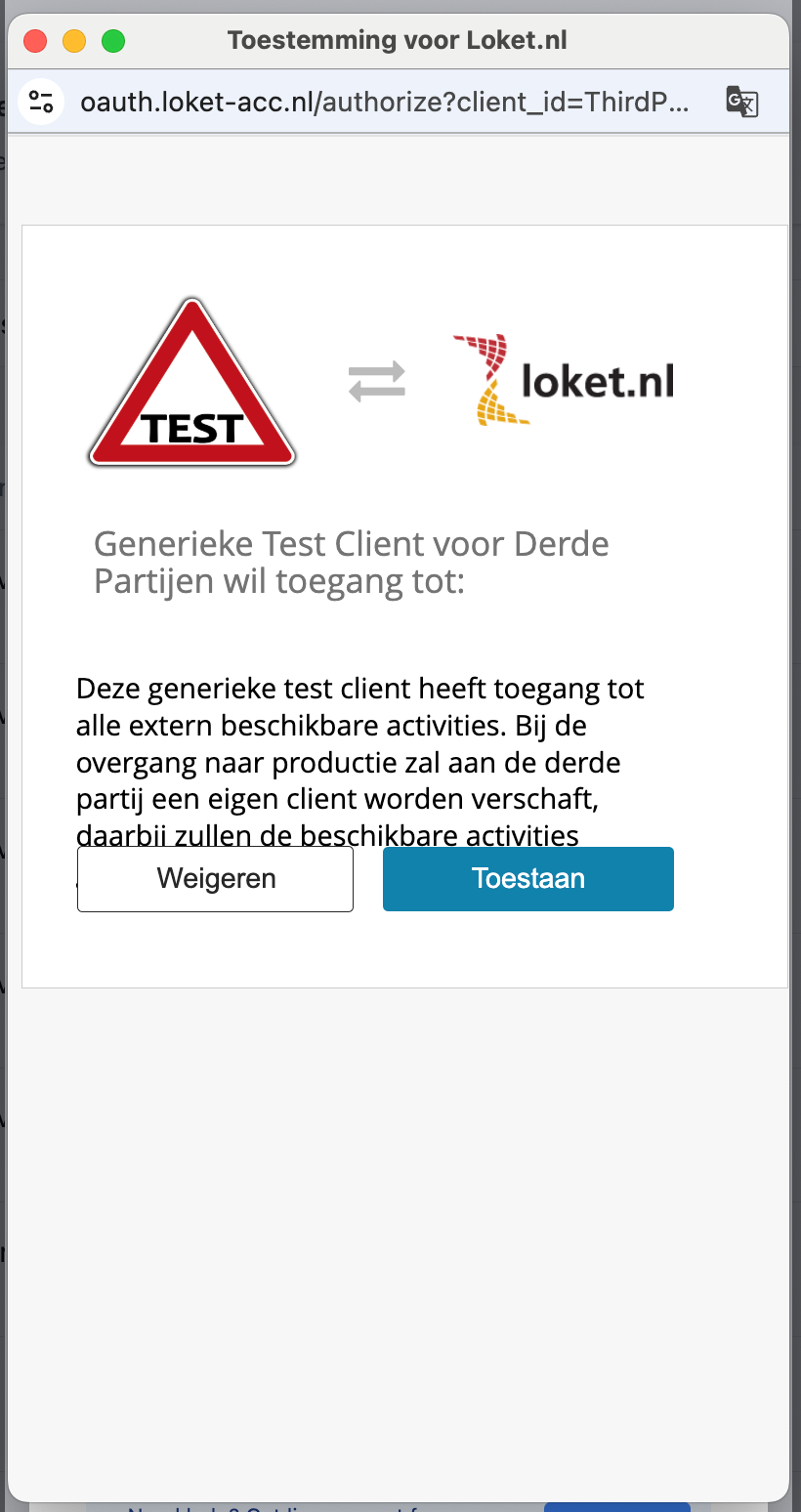Open the Google Translate page icon

(741, 102)
